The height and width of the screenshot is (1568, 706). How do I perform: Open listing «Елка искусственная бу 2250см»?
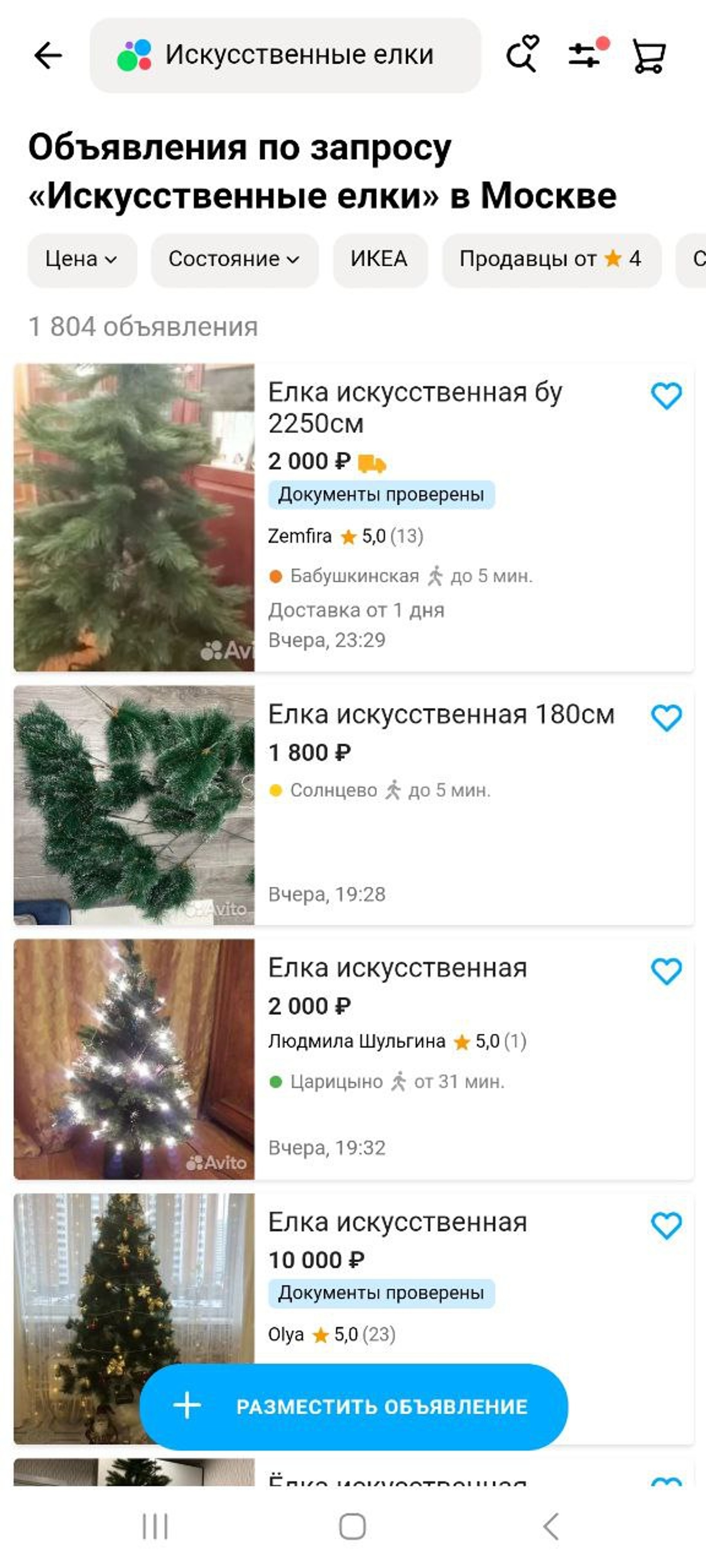pyautogui.click(x=415, y=407)
